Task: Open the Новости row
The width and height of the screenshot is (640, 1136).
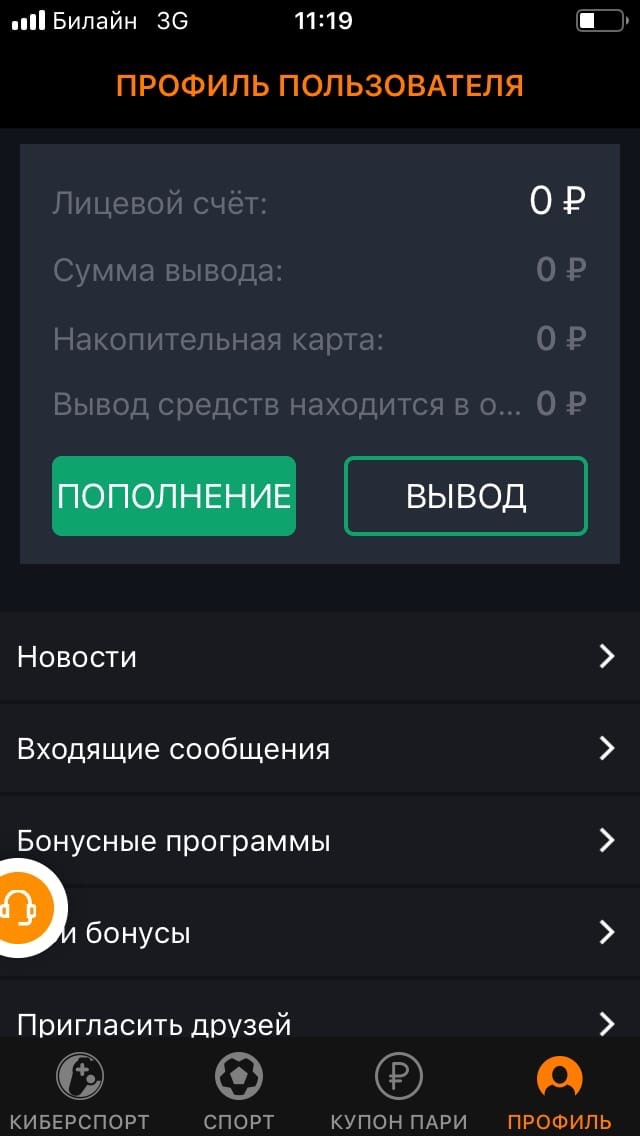Action: click(x=320, y=657)
